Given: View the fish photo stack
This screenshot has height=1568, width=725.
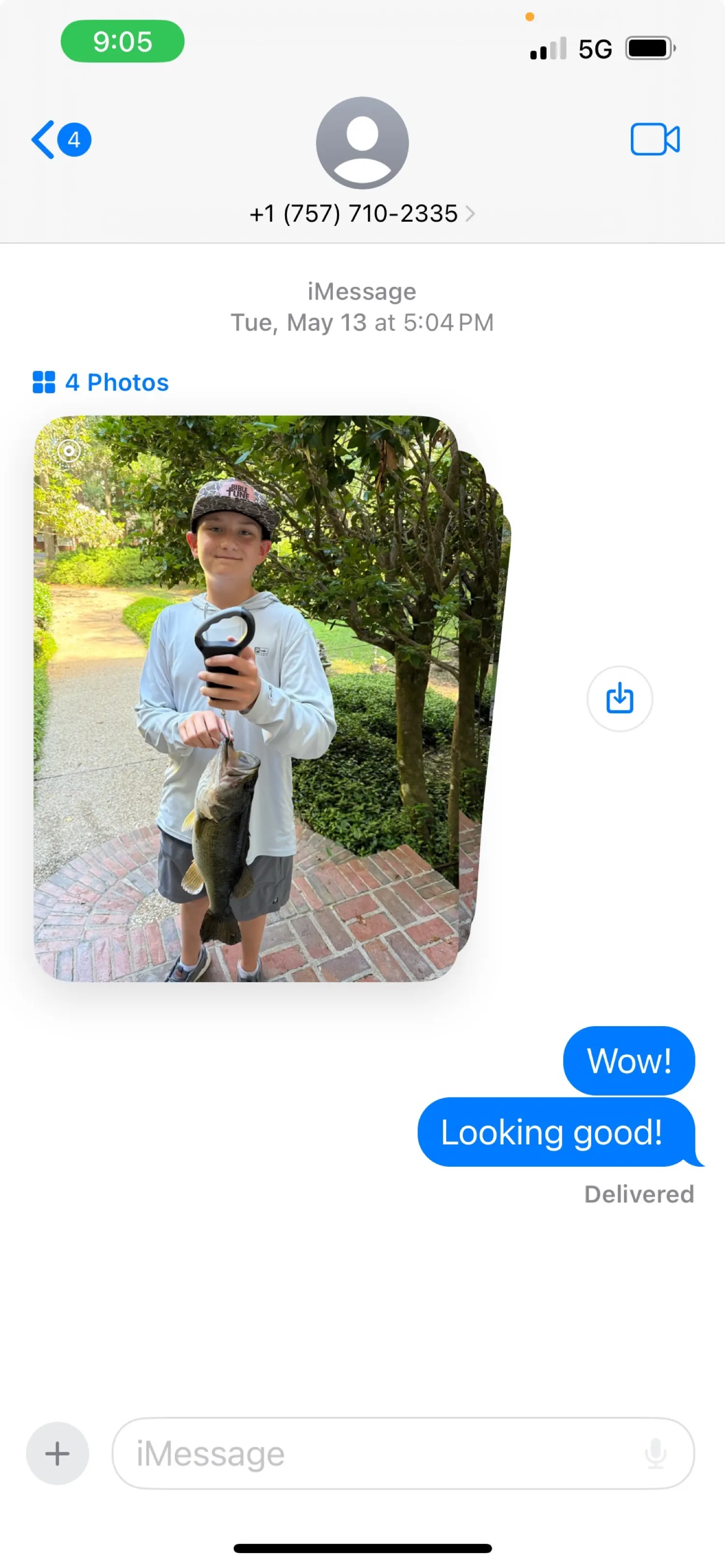Looking at the screenshot, I should click(x=246, y=698).
